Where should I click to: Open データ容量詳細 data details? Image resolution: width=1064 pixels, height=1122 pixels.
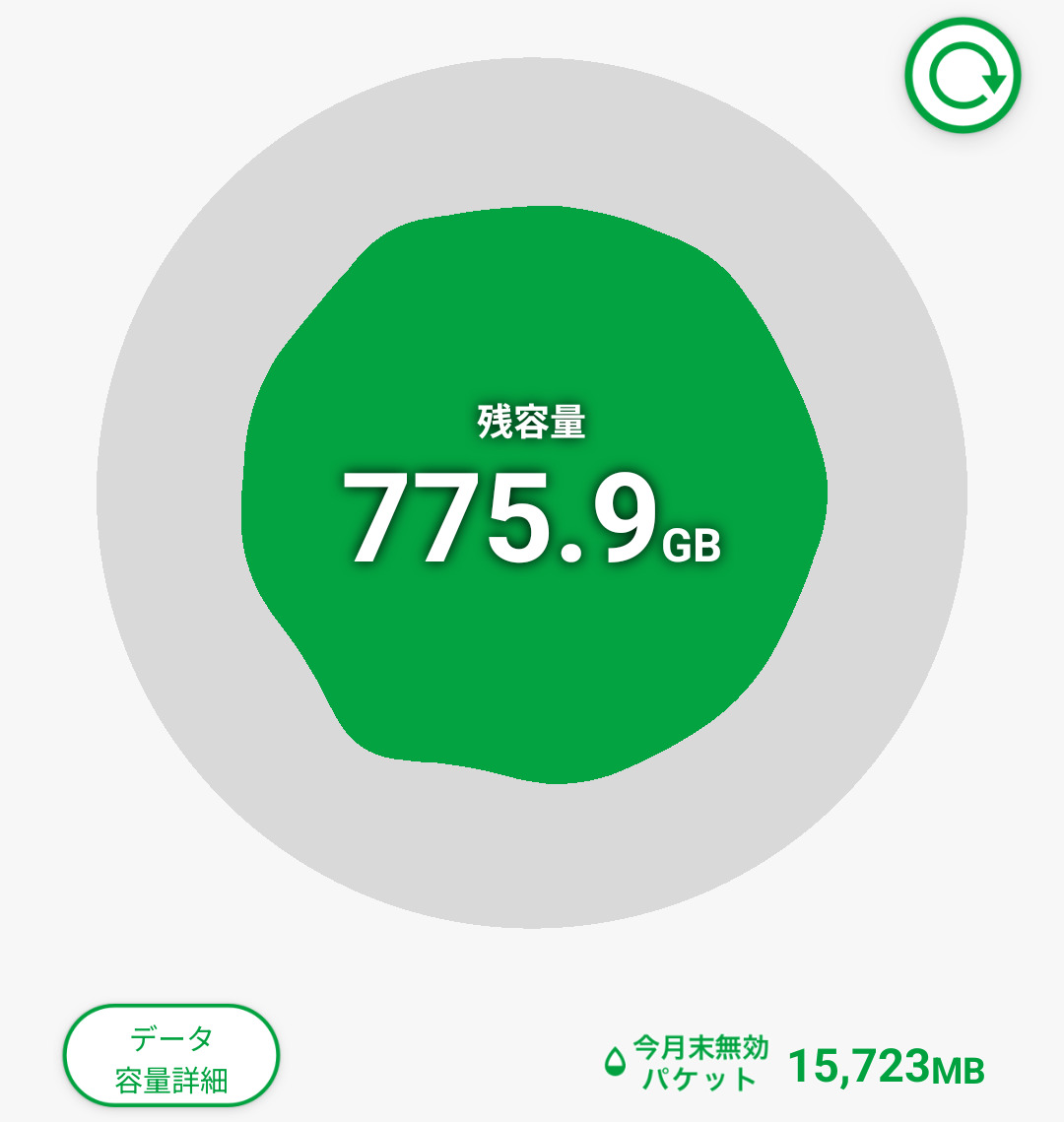point(171,1057)
